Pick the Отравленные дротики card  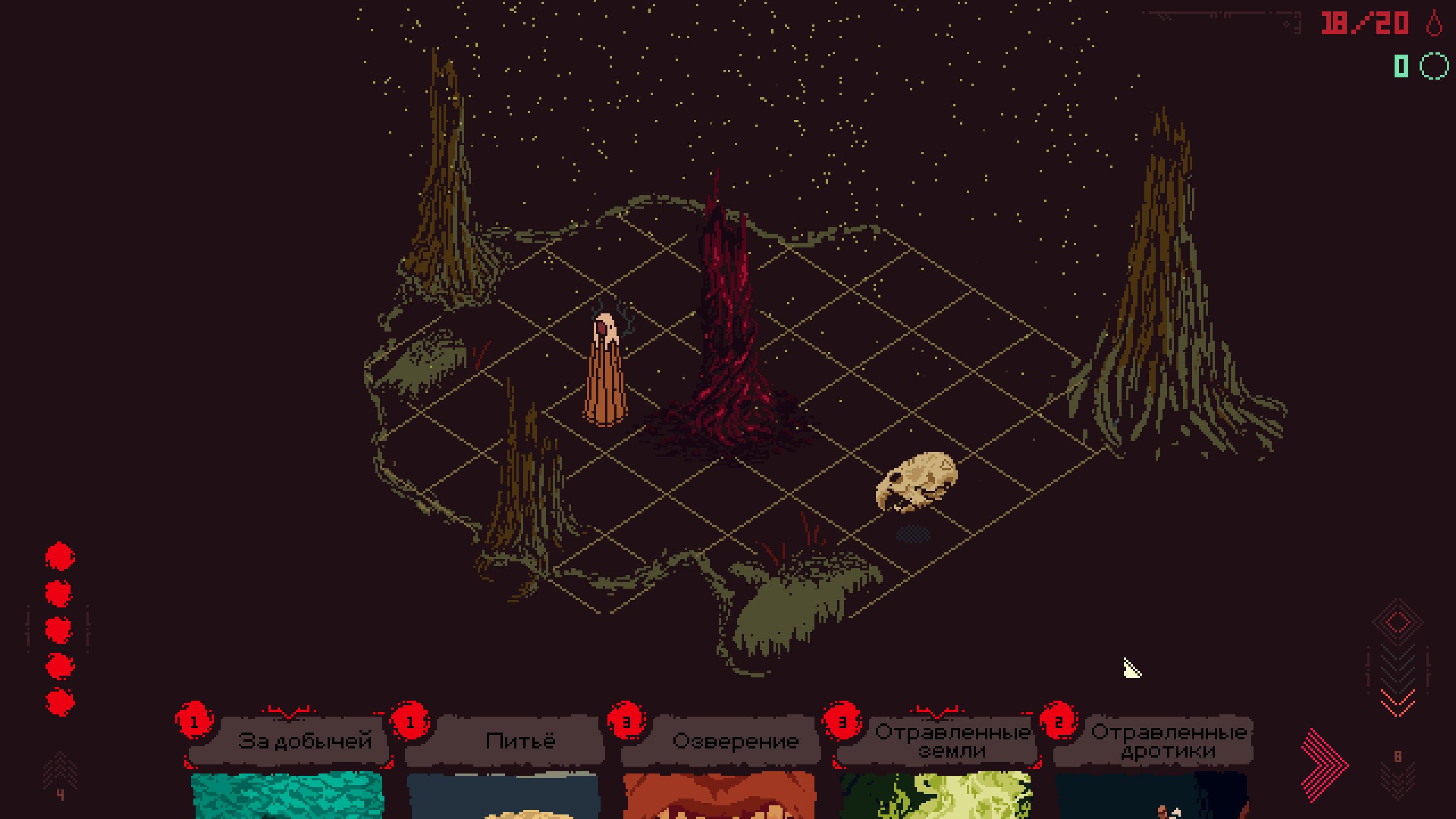click(1152, 768)
